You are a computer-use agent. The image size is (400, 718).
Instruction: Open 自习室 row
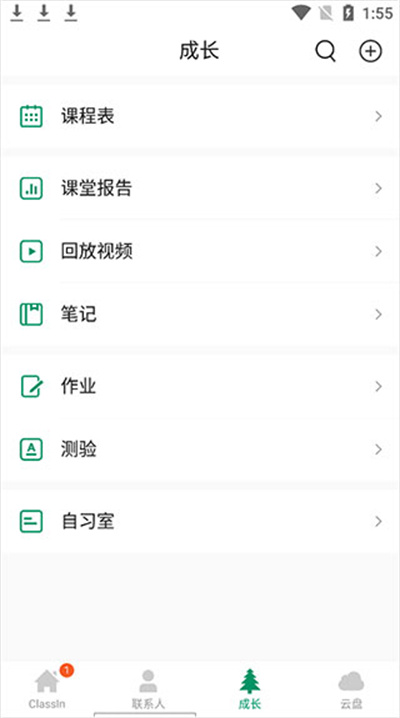200,522
